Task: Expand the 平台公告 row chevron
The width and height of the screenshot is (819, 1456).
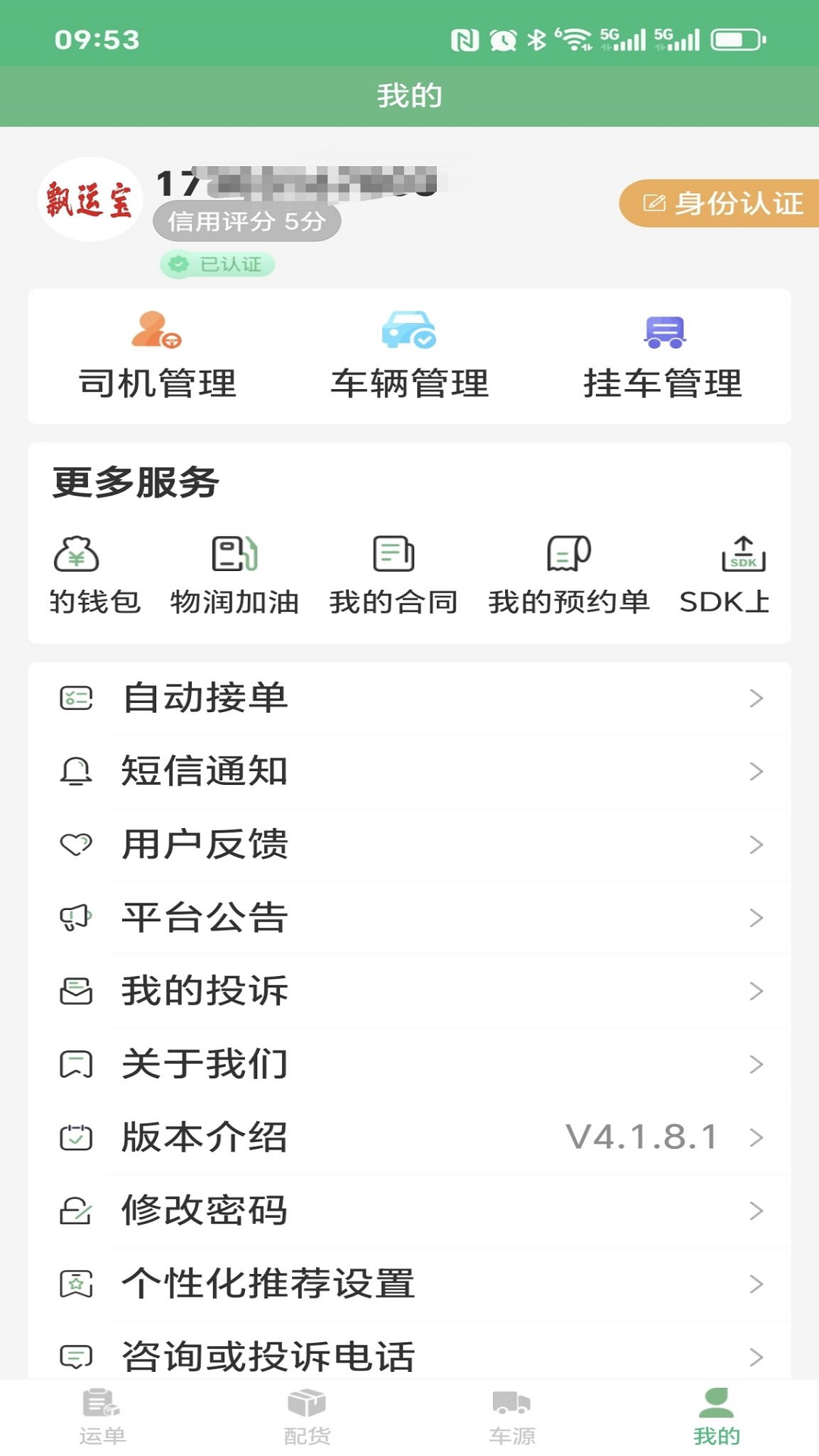Action: [755, 919]
